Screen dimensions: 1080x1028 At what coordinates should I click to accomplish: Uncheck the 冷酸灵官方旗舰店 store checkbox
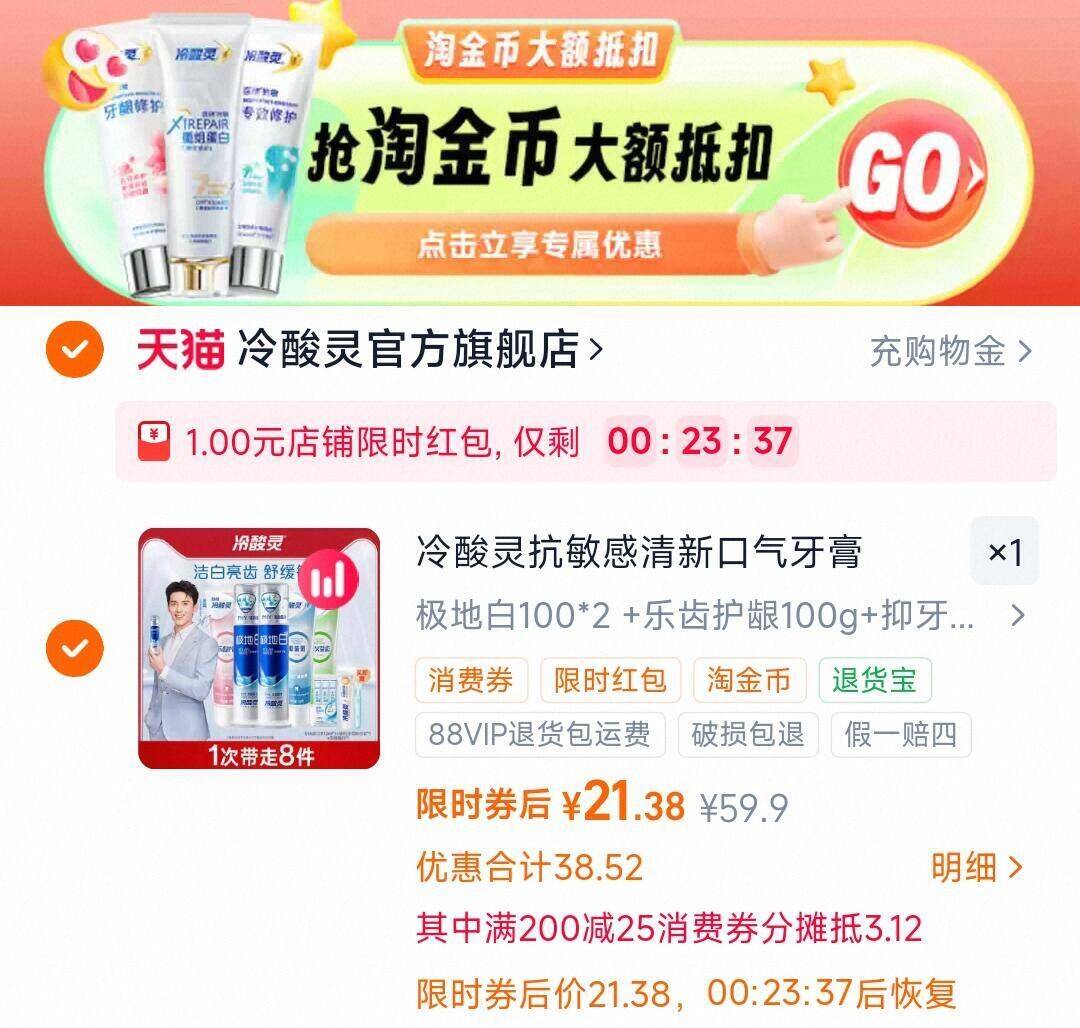(74, 349)
